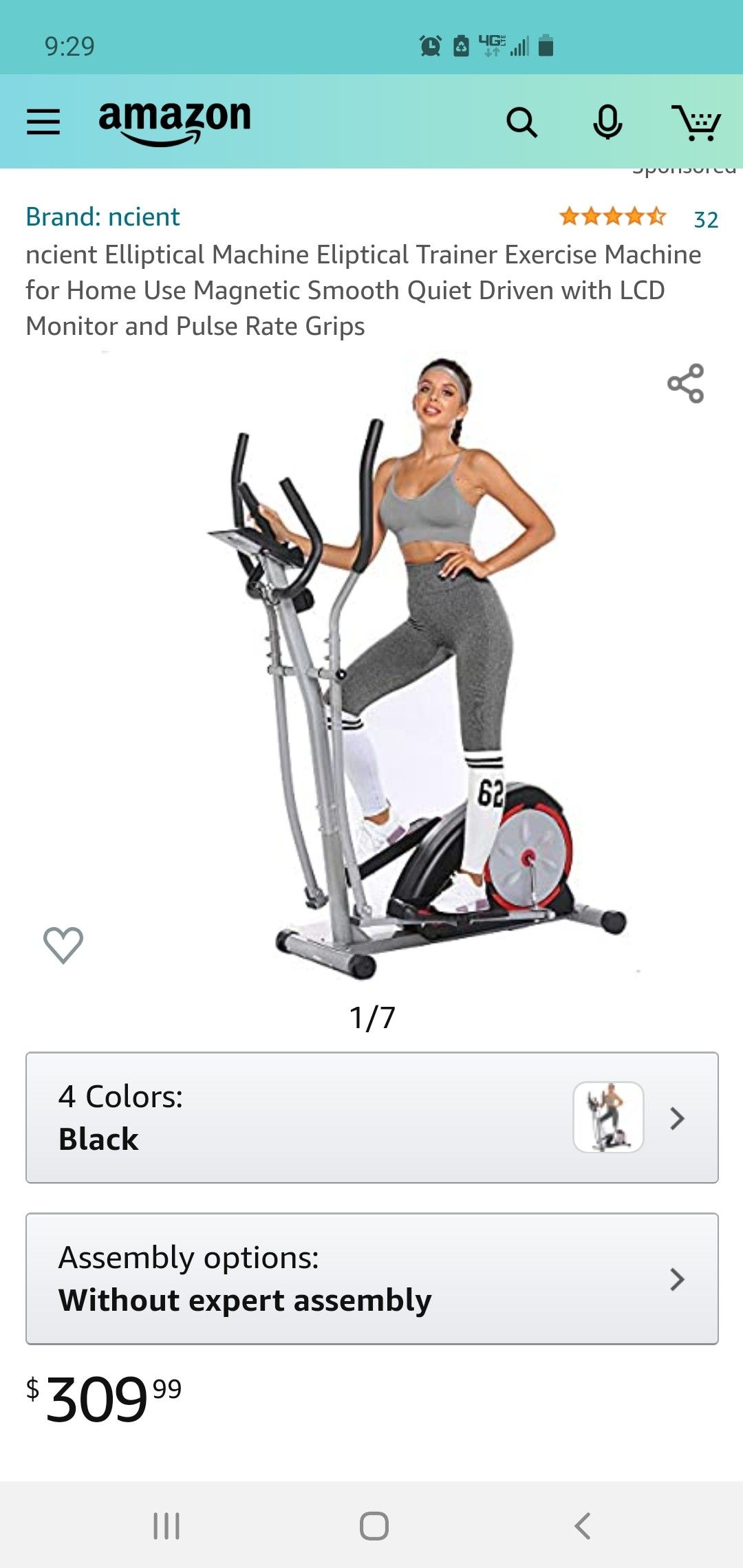This screenshot has width=743, height=1568.
Task: Go back using system navigation
Action: (582, 1526)
